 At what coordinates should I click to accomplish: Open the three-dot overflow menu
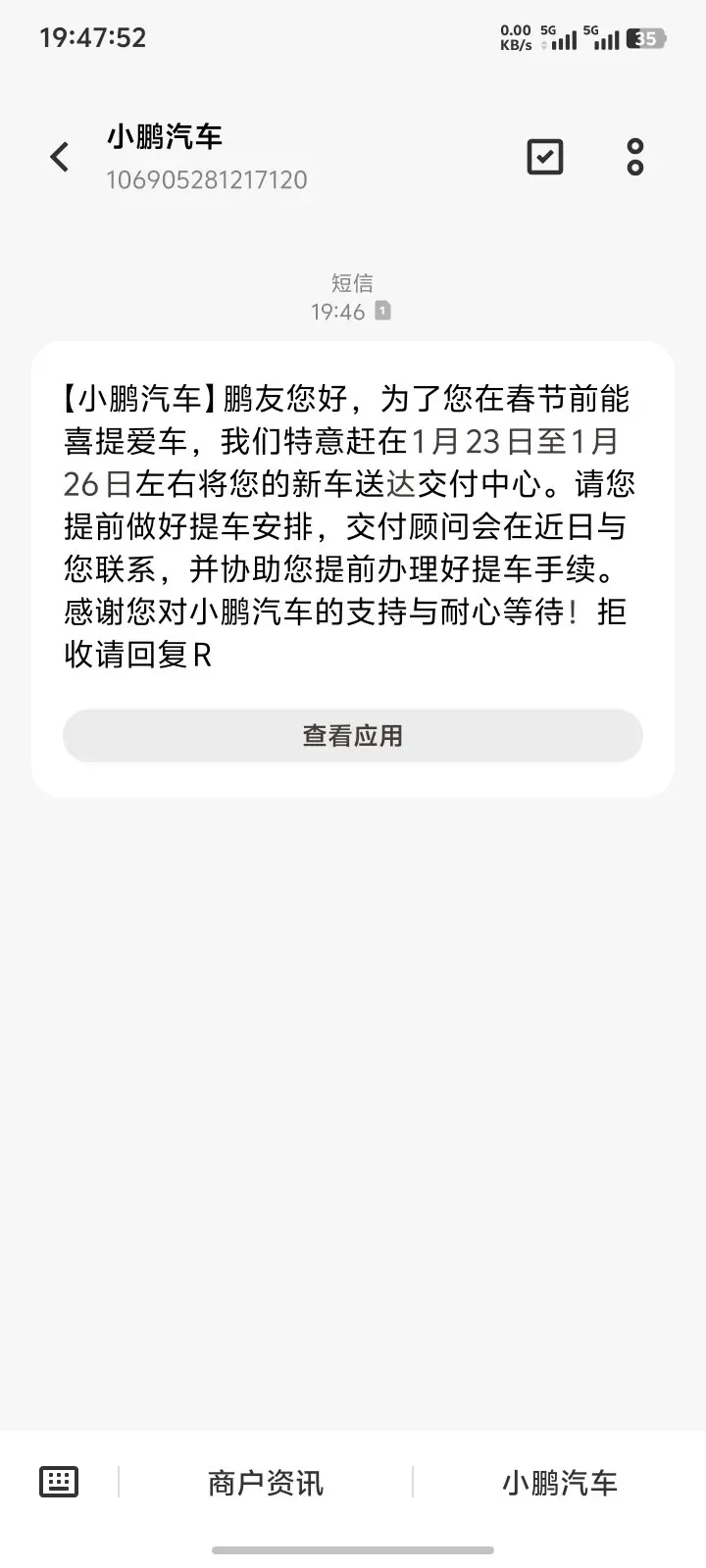635,157
